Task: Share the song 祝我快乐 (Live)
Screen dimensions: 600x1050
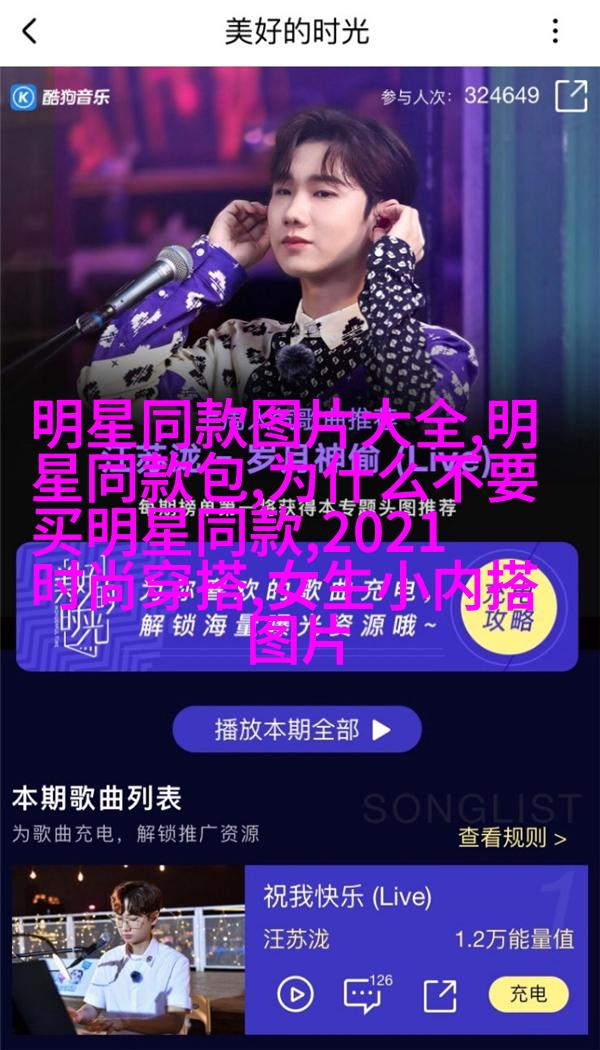Action: coord(439,994)
